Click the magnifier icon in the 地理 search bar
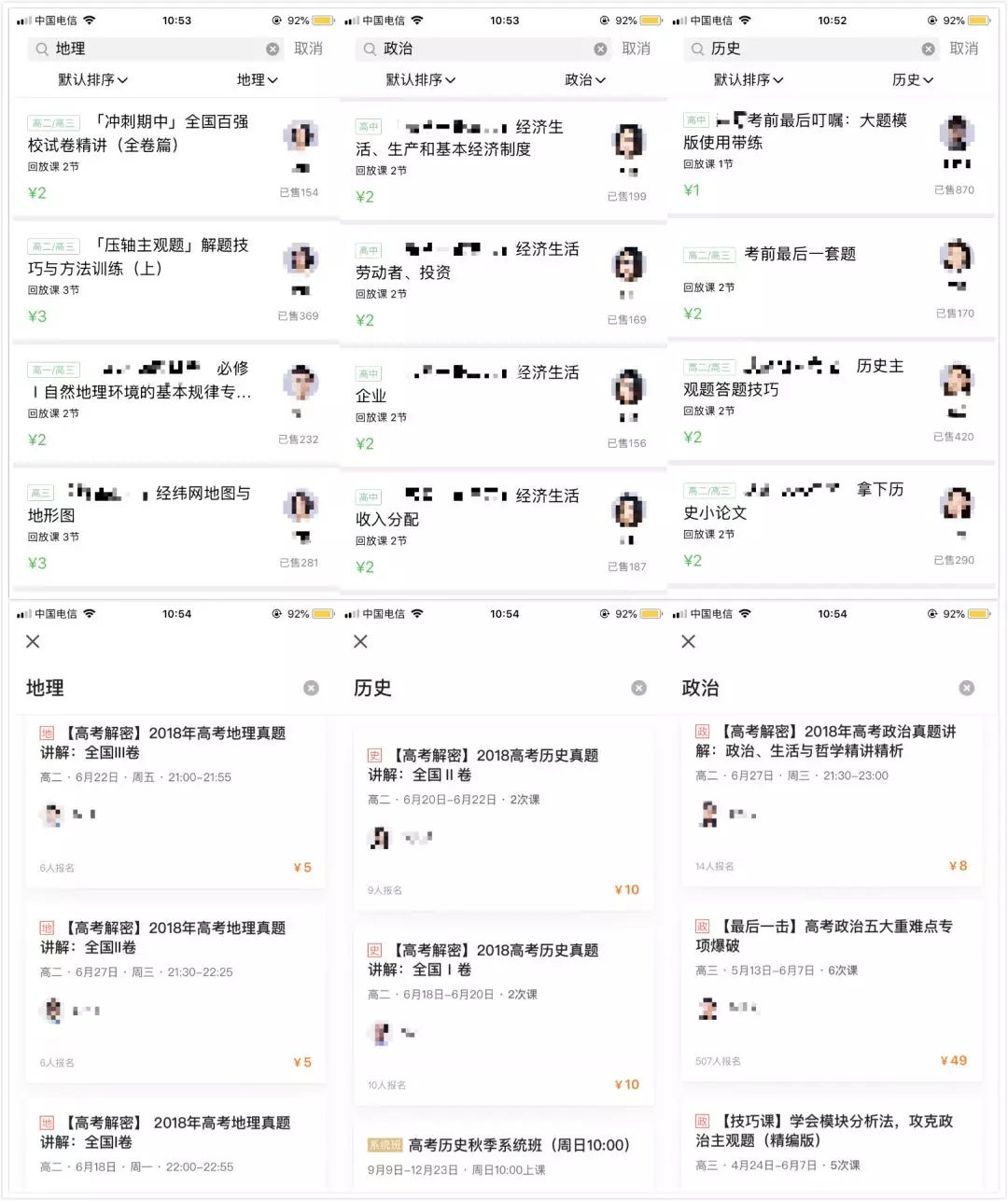This screenshot has height=1201, width=1008. [x=44, y=49]
